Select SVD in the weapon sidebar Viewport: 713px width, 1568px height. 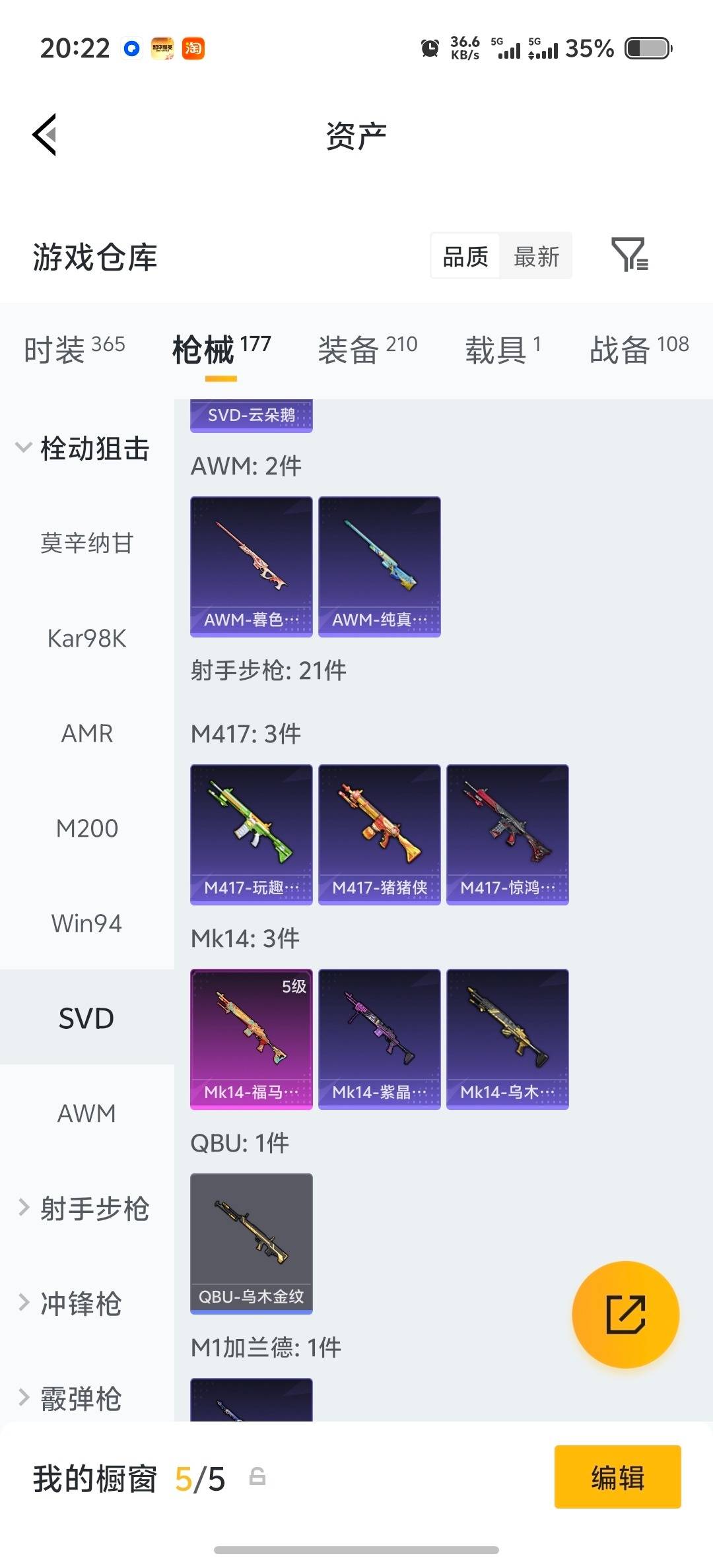click(x=86, y=1018)
